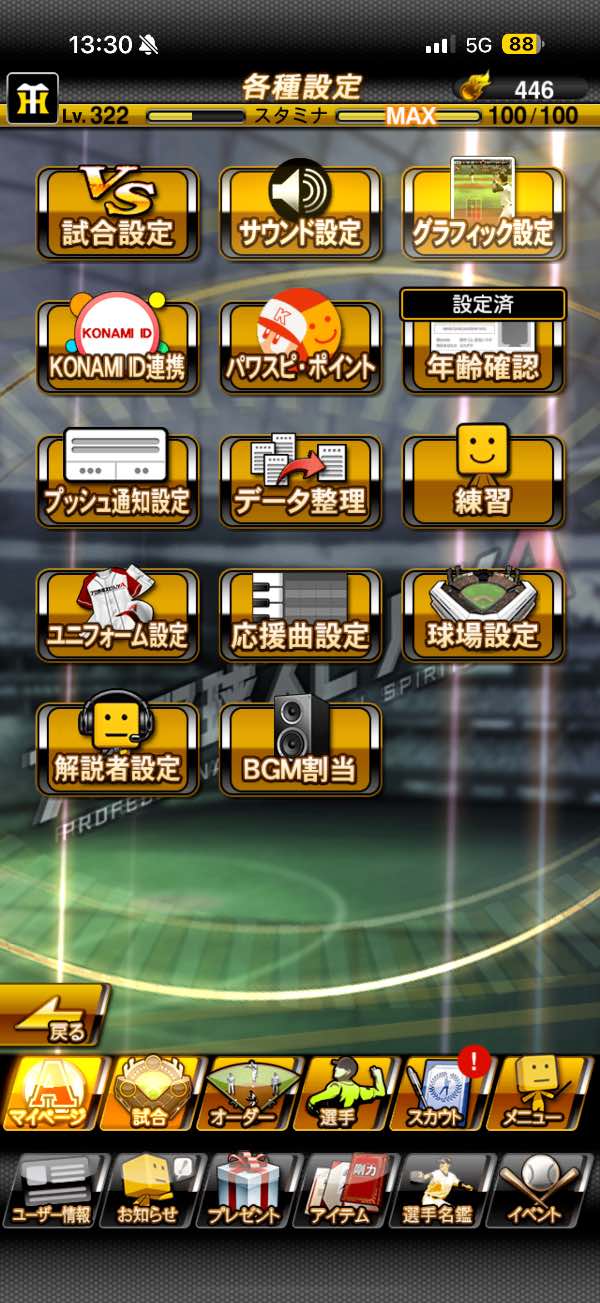Open 応援曲設定 cheer song settings
600x1303 pixels.
coord(300,616)
